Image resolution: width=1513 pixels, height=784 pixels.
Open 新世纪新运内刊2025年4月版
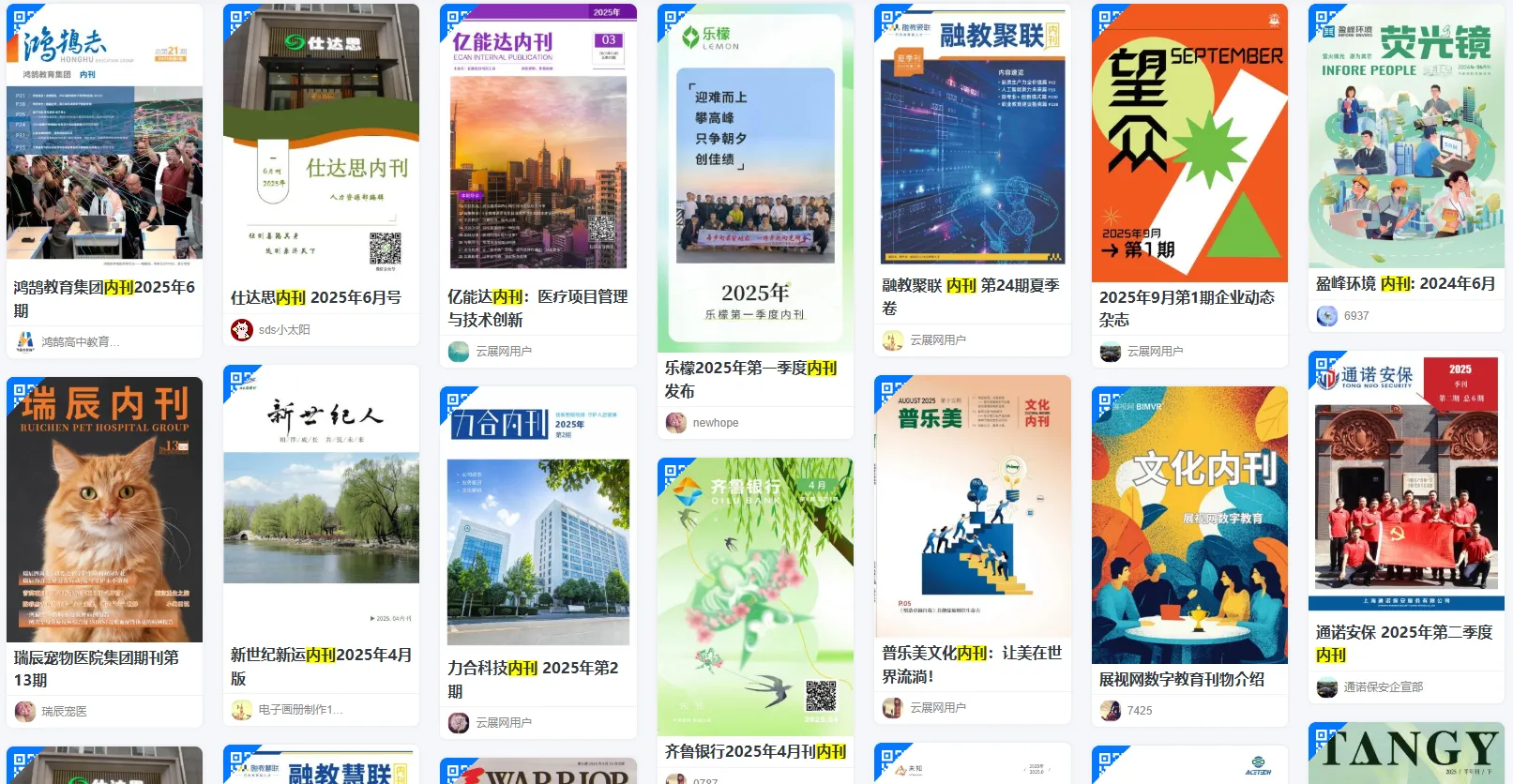321,666
